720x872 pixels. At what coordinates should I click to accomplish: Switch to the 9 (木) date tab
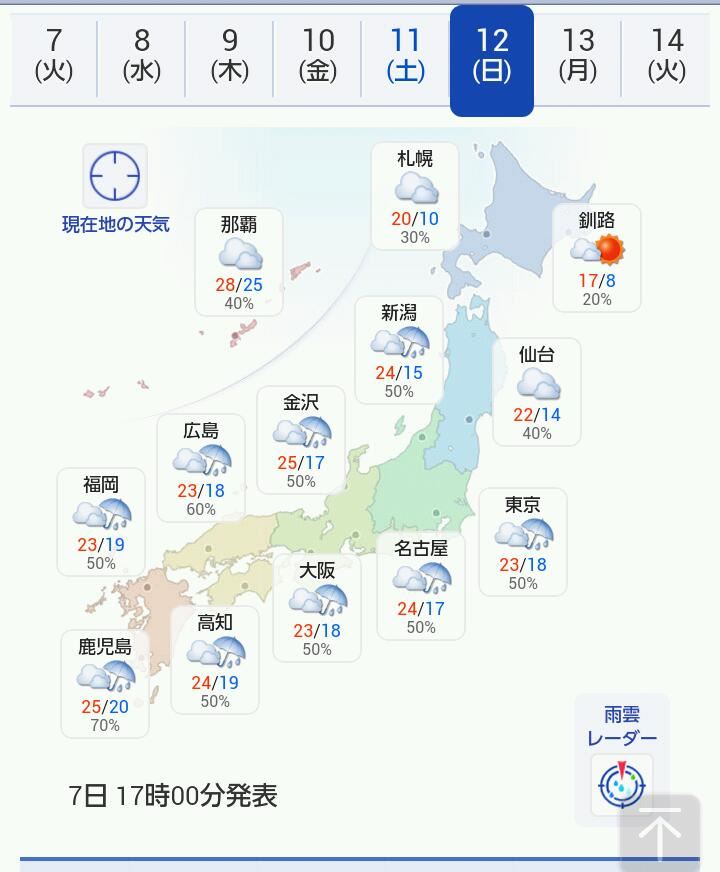pyautogui.click(x=230, y=55)
